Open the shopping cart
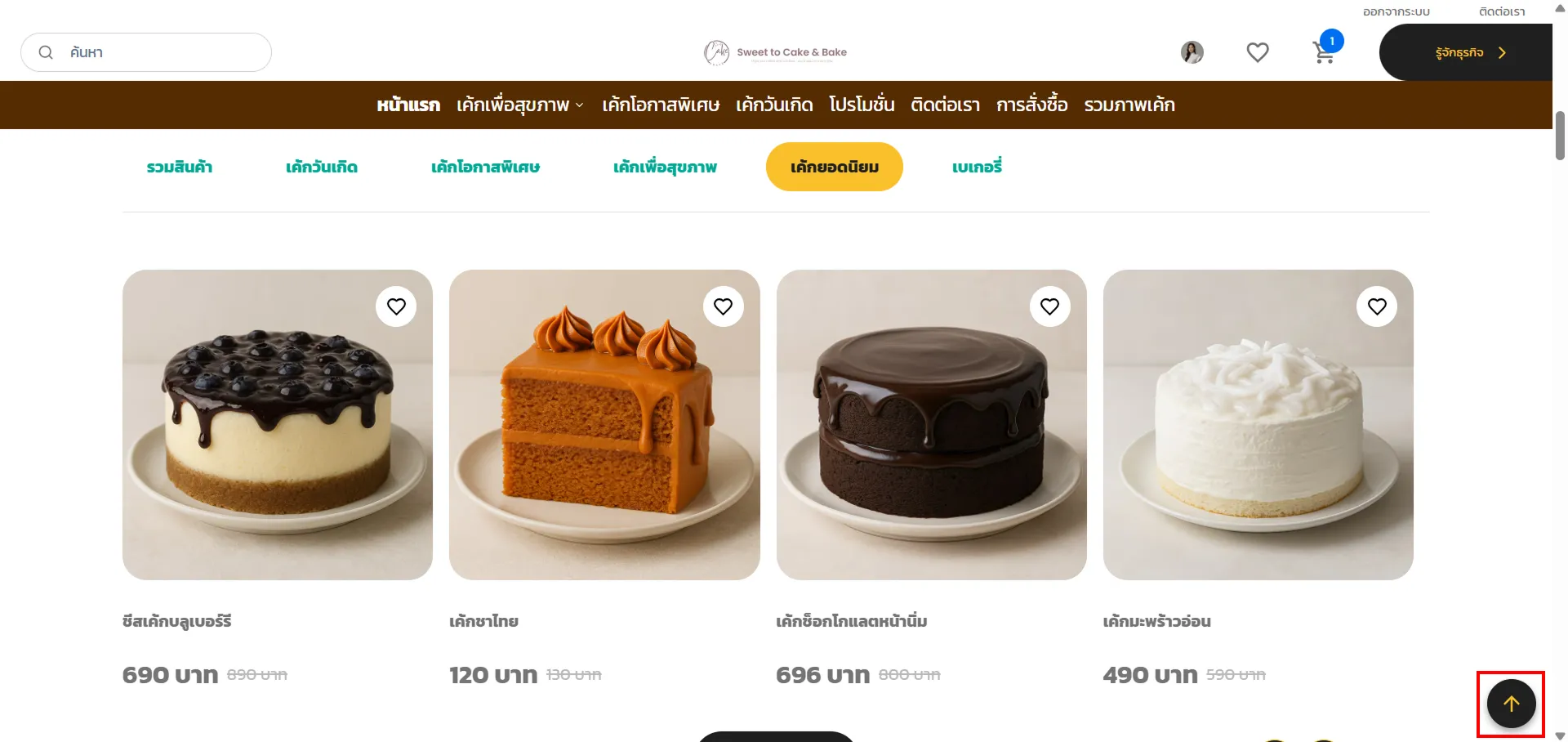Viewport: 1568px width, 742px height. (1324, 53)
